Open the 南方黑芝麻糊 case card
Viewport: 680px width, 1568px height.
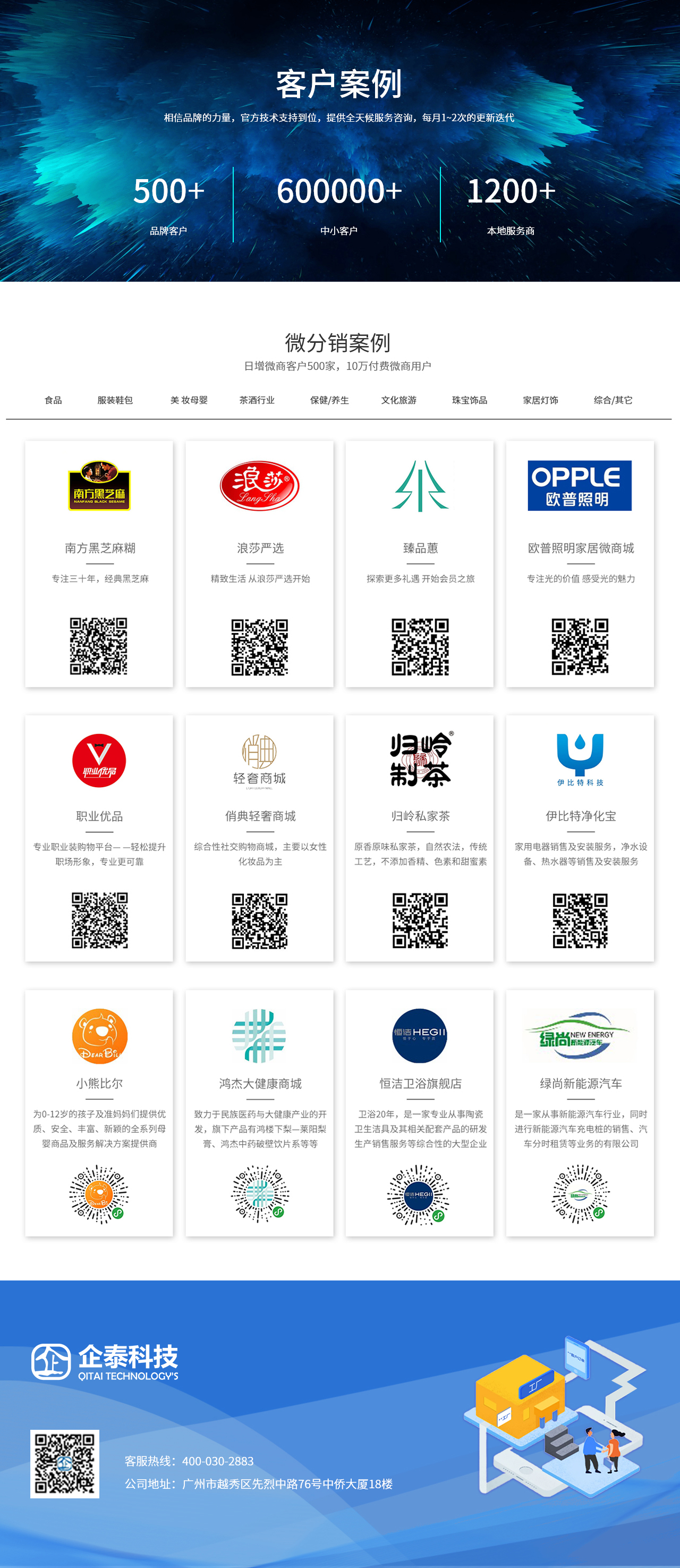click(x=100, y=548)
